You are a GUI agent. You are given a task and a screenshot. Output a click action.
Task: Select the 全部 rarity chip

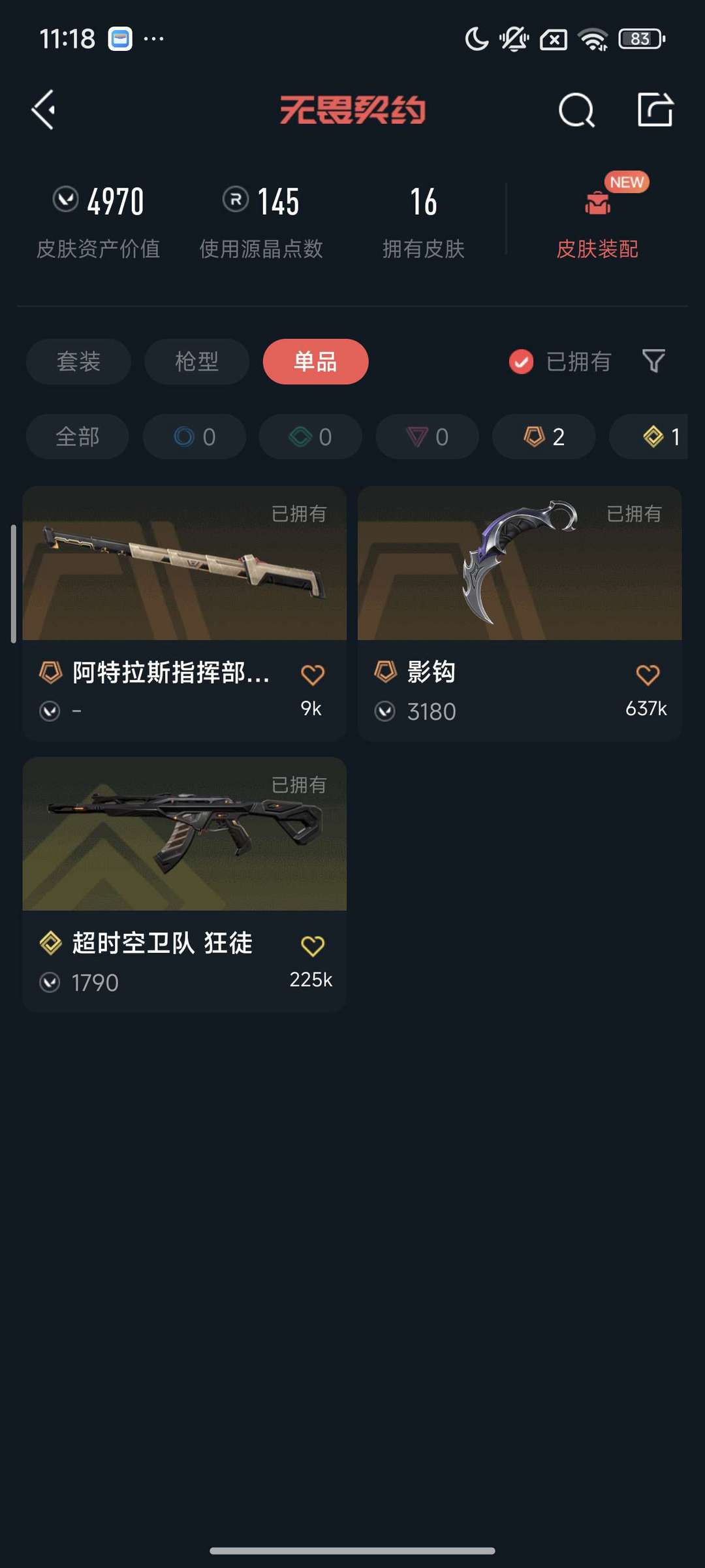77,436
